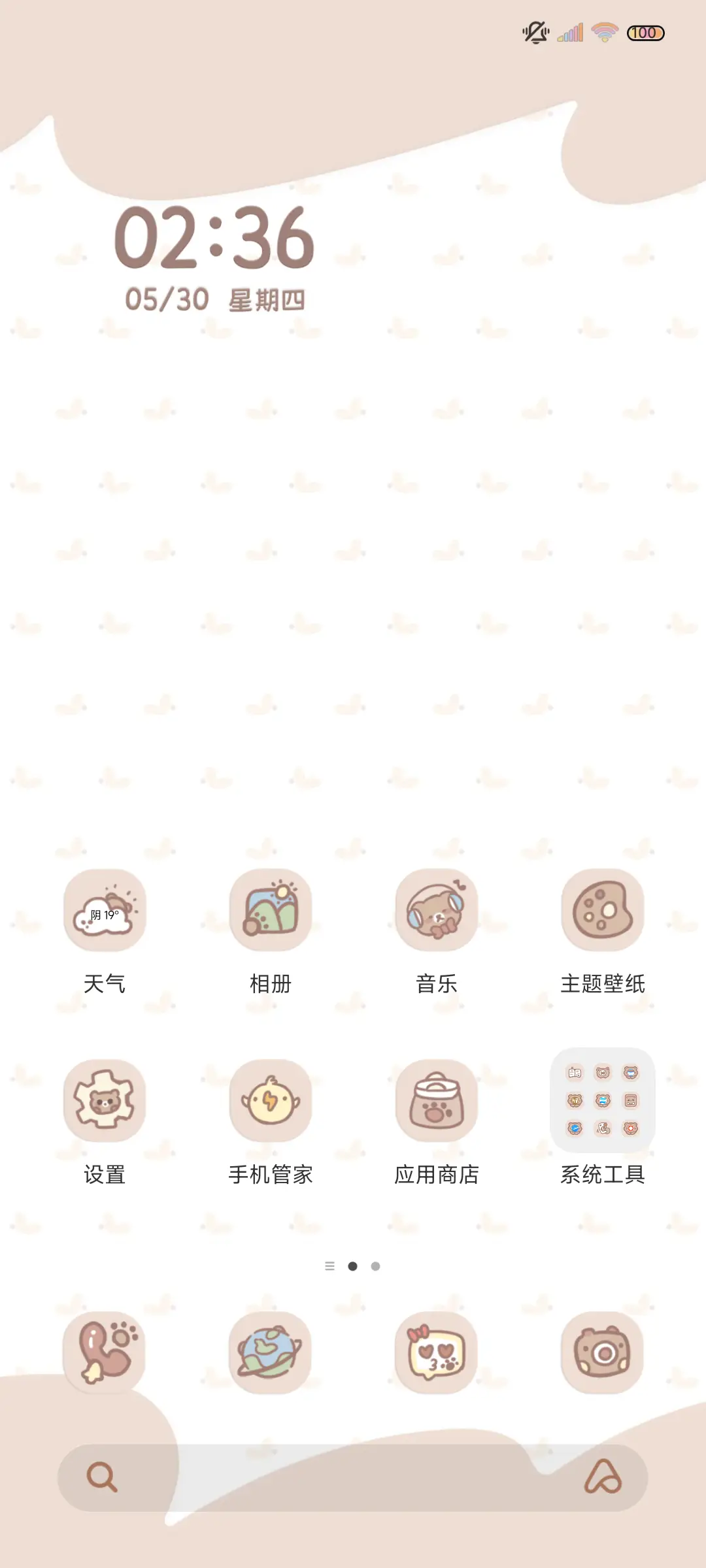Screen dimensions: 706x1568
Task: Launch the 音乐 music app
Action: pos(437,911)
